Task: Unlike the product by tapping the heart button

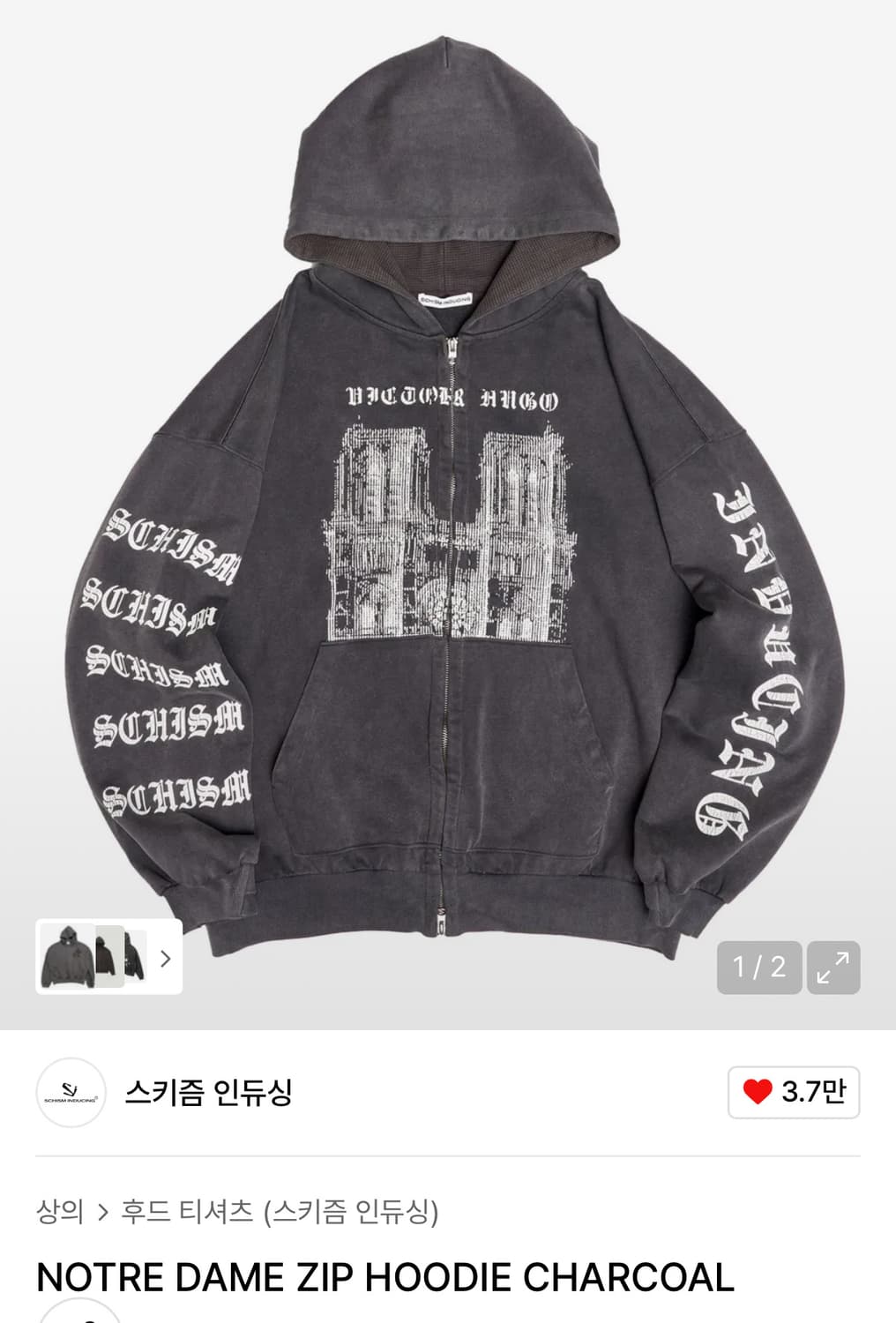Action: tap(794, 1093)
